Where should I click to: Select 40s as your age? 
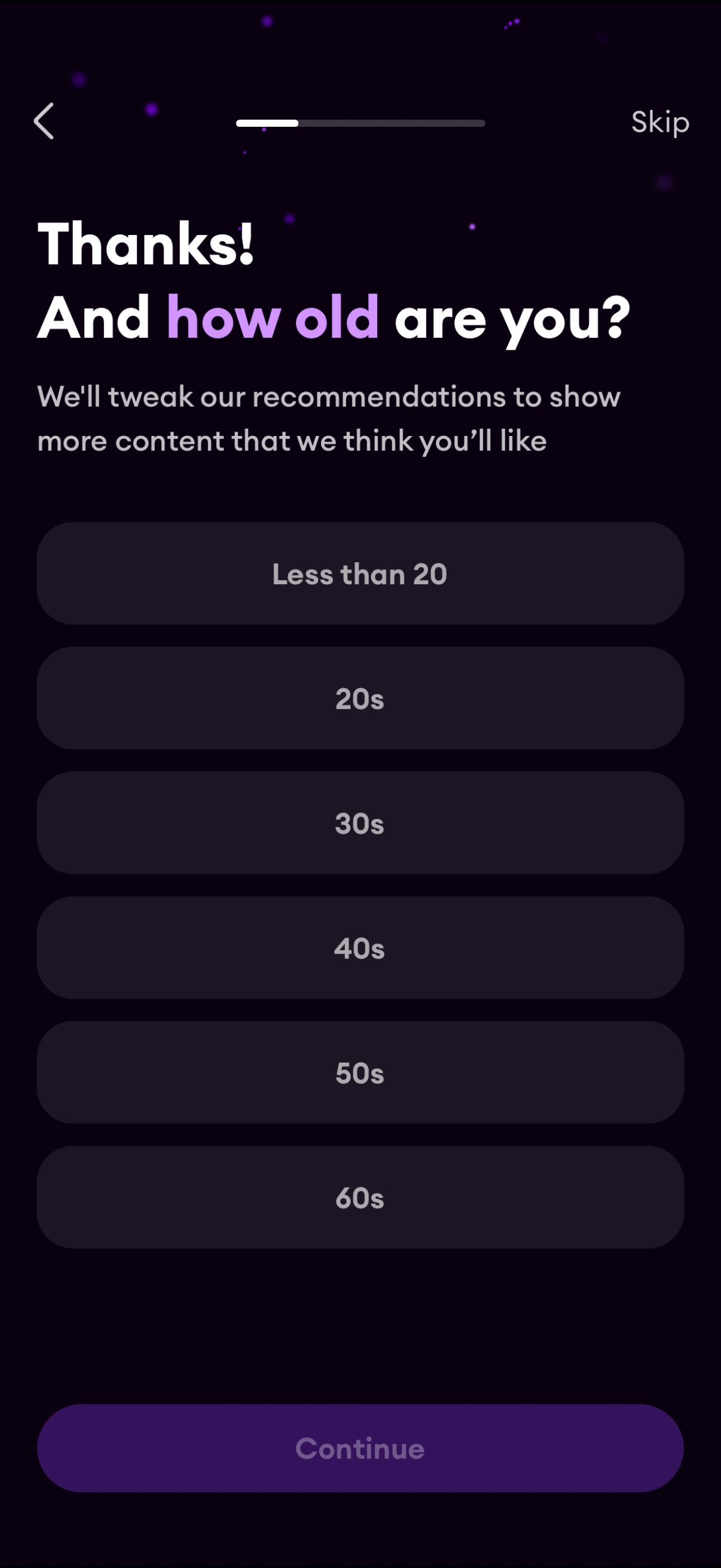tap(360, 948)
